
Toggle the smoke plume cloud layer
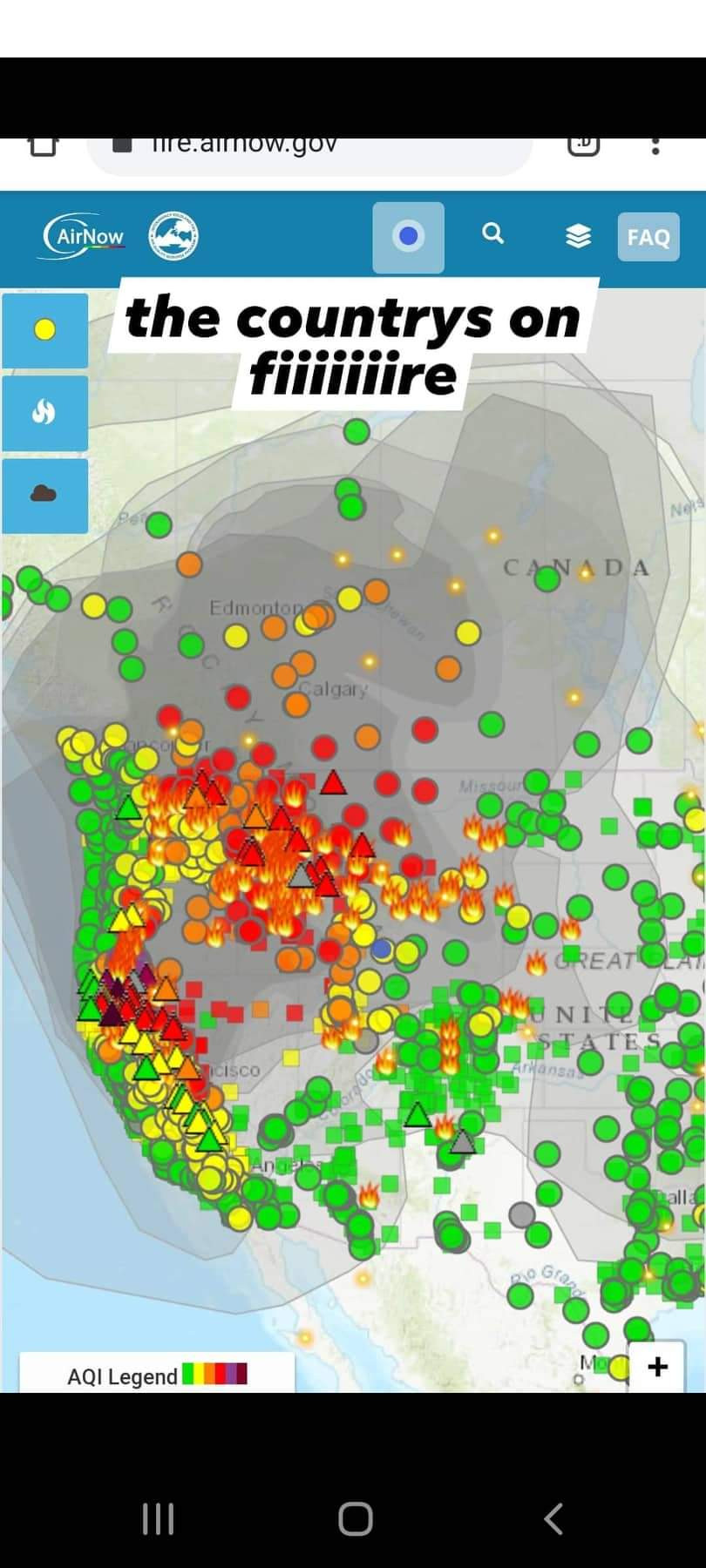[44, 495]
